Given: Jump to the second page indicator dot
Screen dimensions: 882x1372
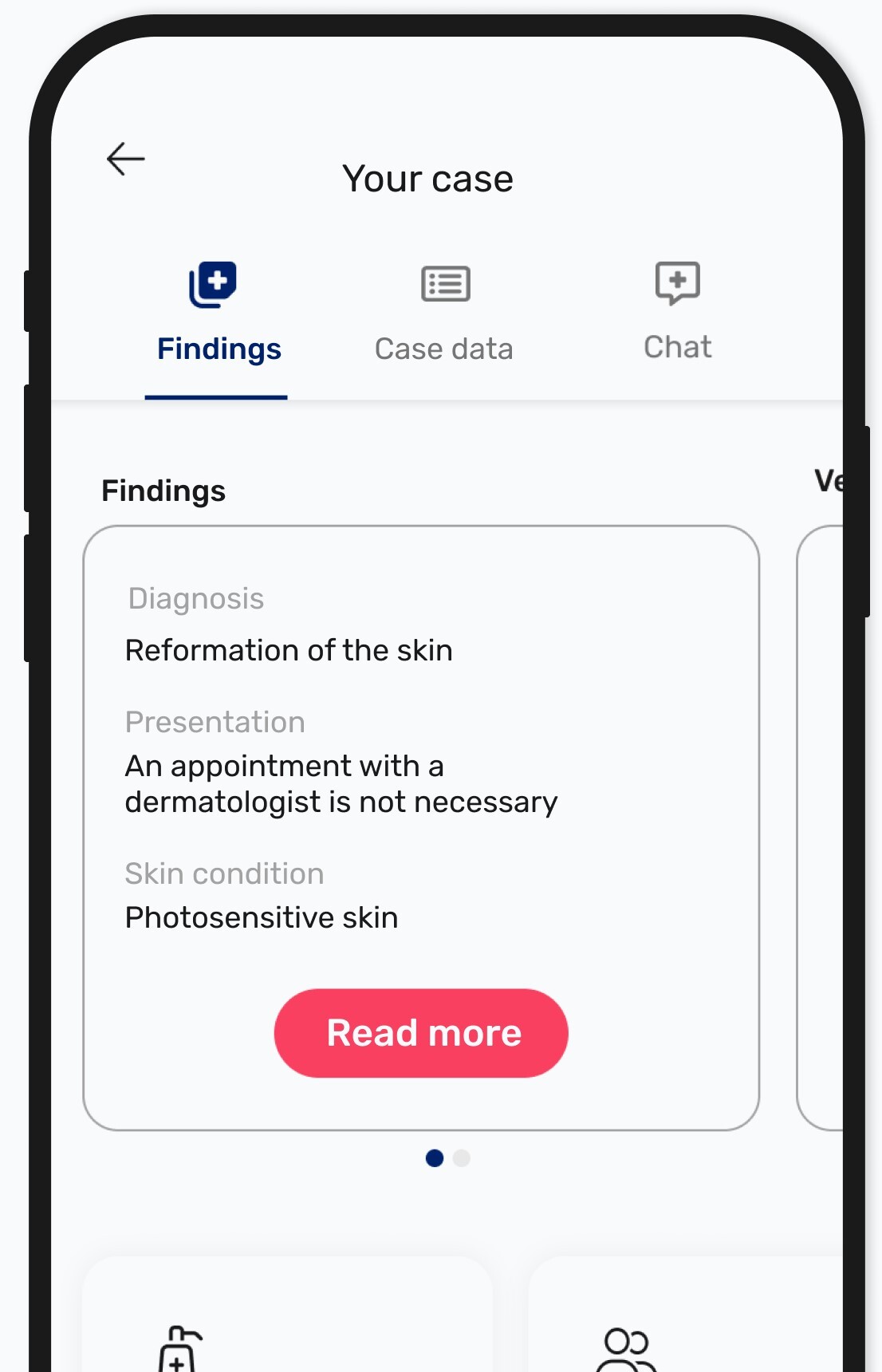Looking at the screenshot, I should pyautogui.click(x=462, y=1158).
